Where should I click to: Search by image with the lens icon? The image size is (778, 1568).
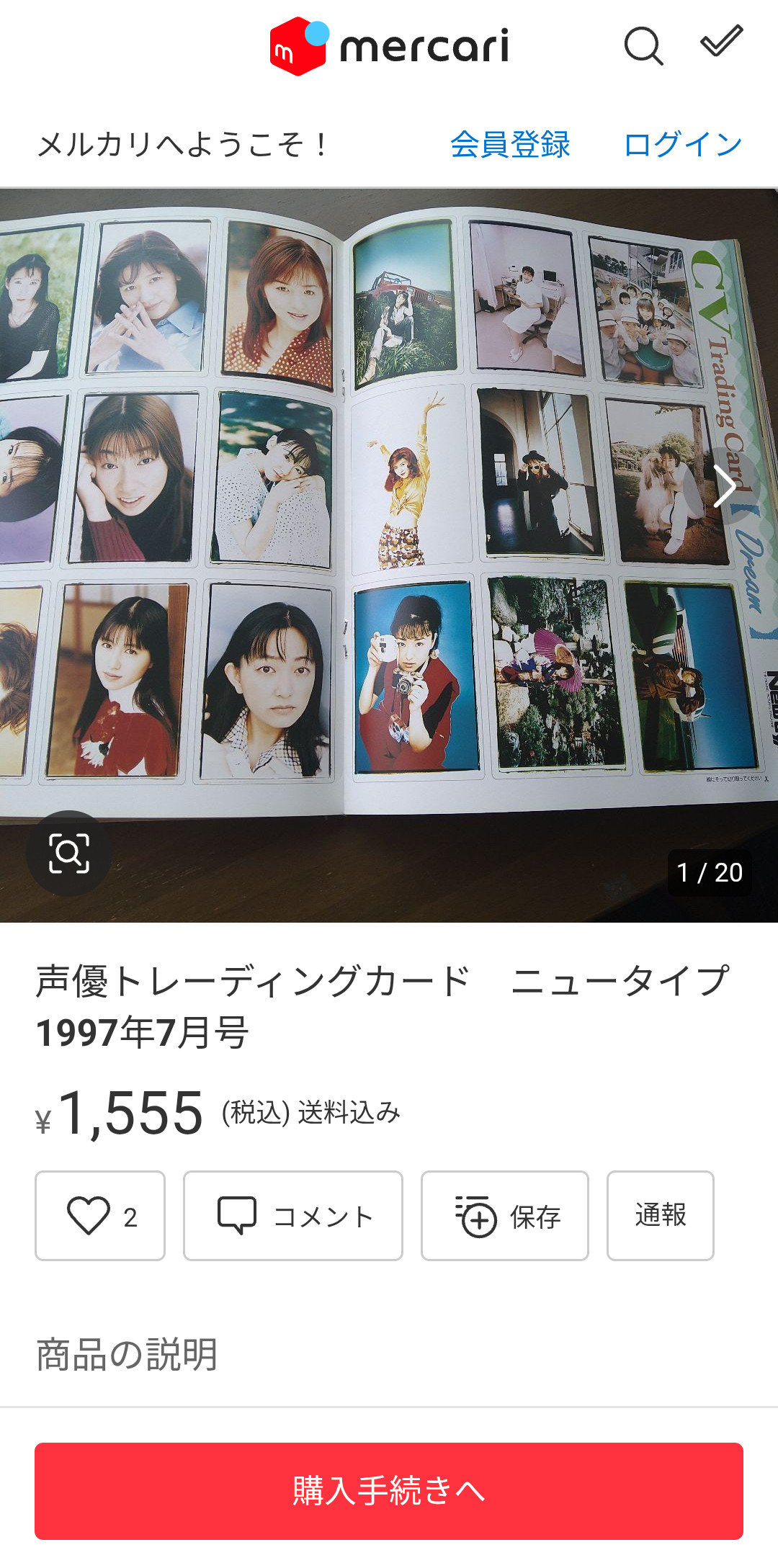pyautogui.click(x=69, y=854)
